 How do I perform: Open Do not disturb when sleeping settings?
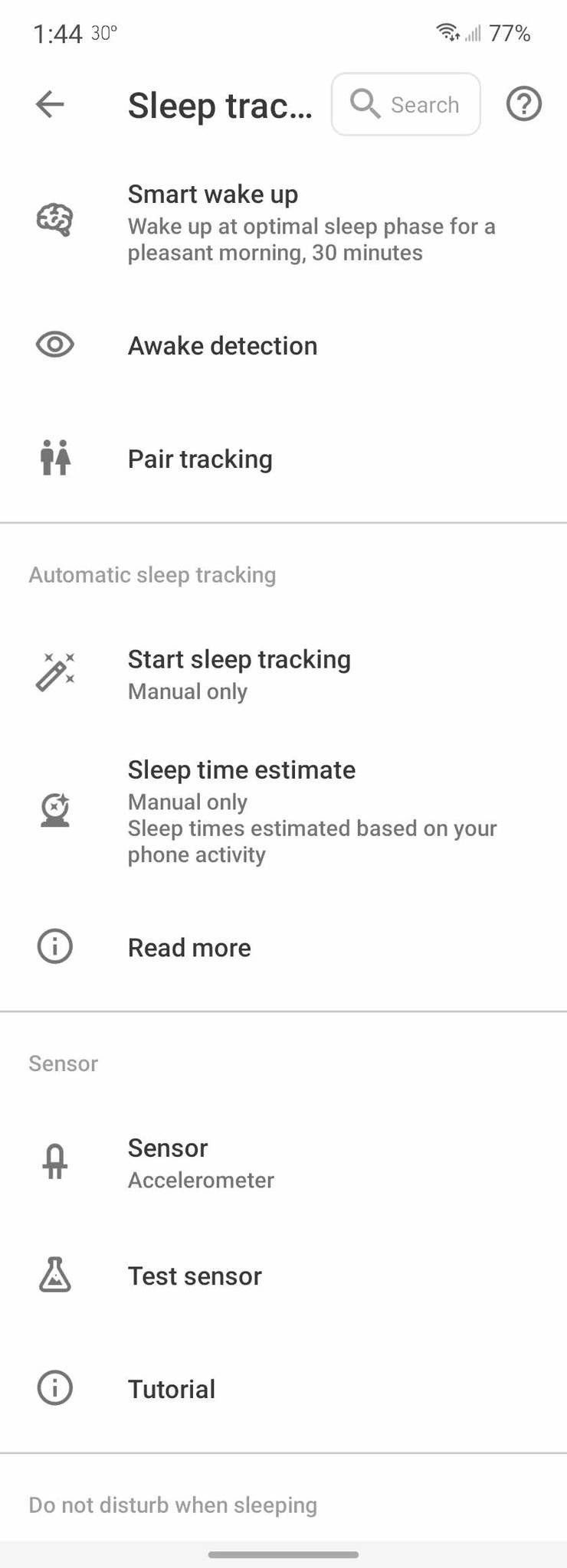tap(172, 1504)
